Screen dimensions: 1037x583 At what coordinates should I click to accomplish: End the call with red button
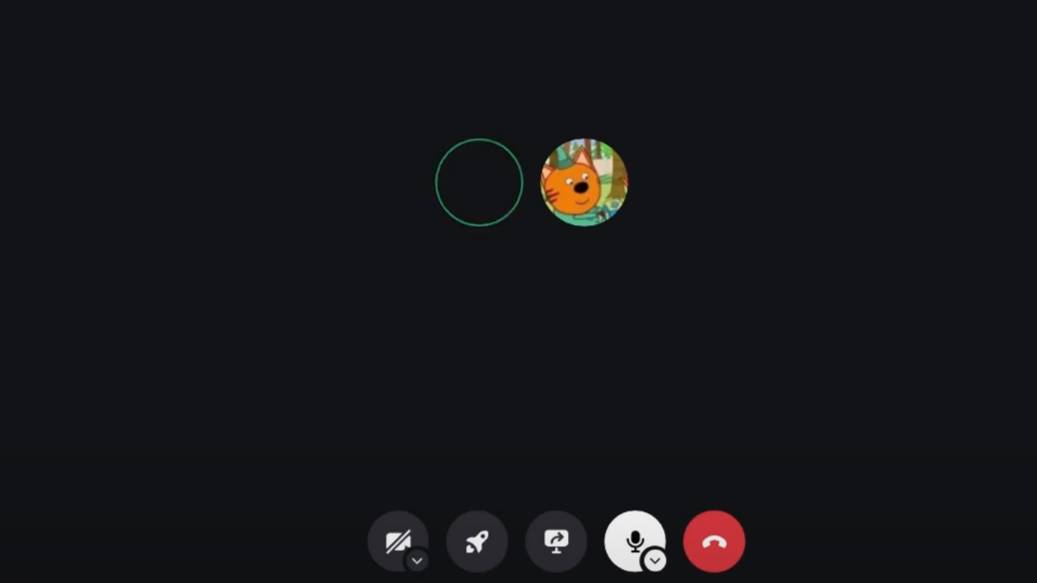point(714,542)
